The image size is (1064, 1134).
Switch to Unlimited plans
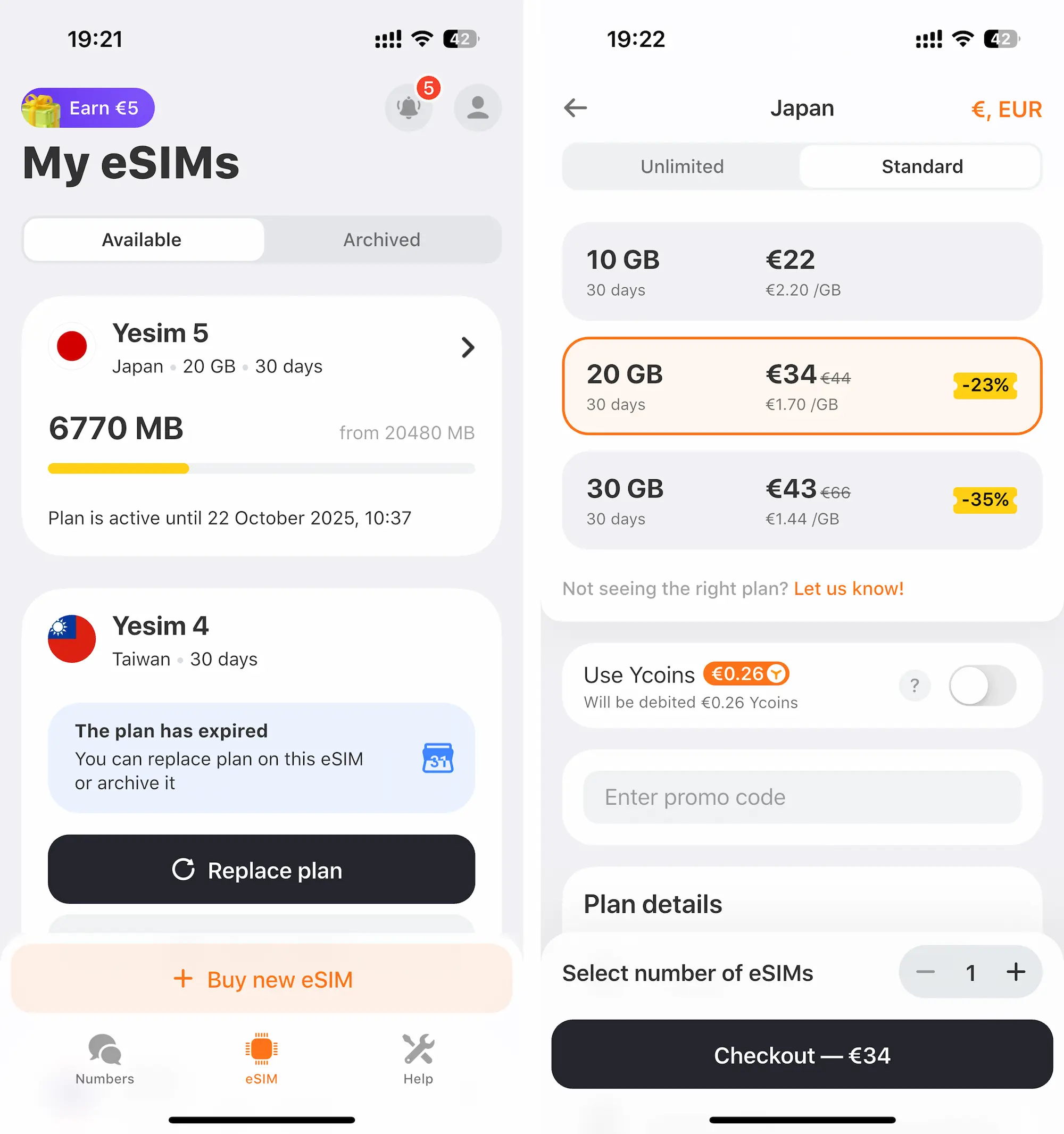click(x=682, y=166)
